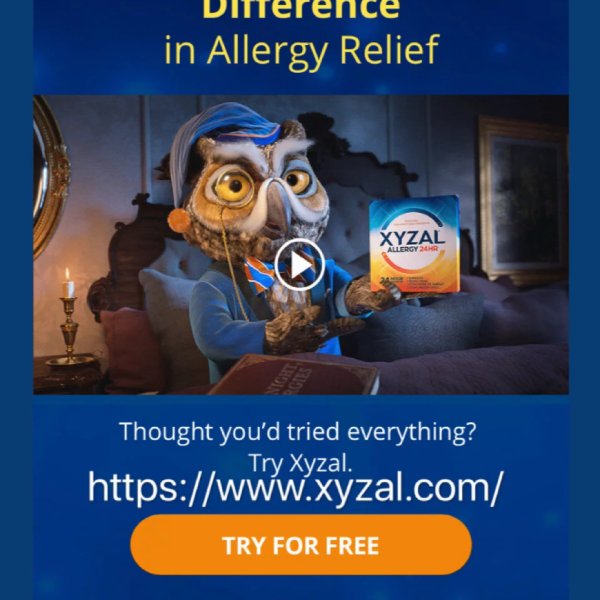Play the Xyzal owl video
600x600 pixels.
[x=299, y=265]
